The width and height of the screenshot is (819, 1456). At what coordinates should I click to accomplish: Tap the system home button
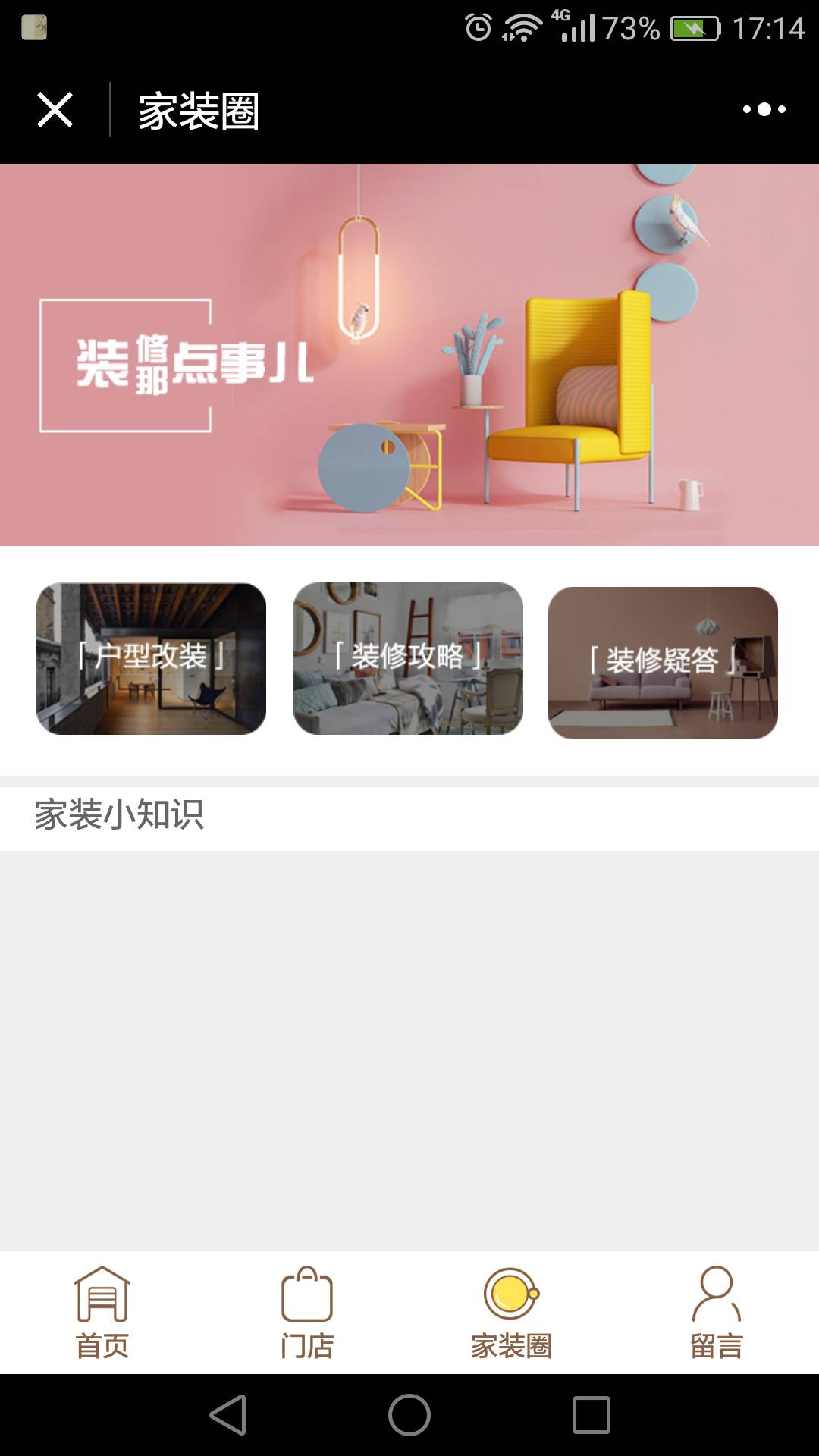pyautogui.click(x=409, y=1415)
